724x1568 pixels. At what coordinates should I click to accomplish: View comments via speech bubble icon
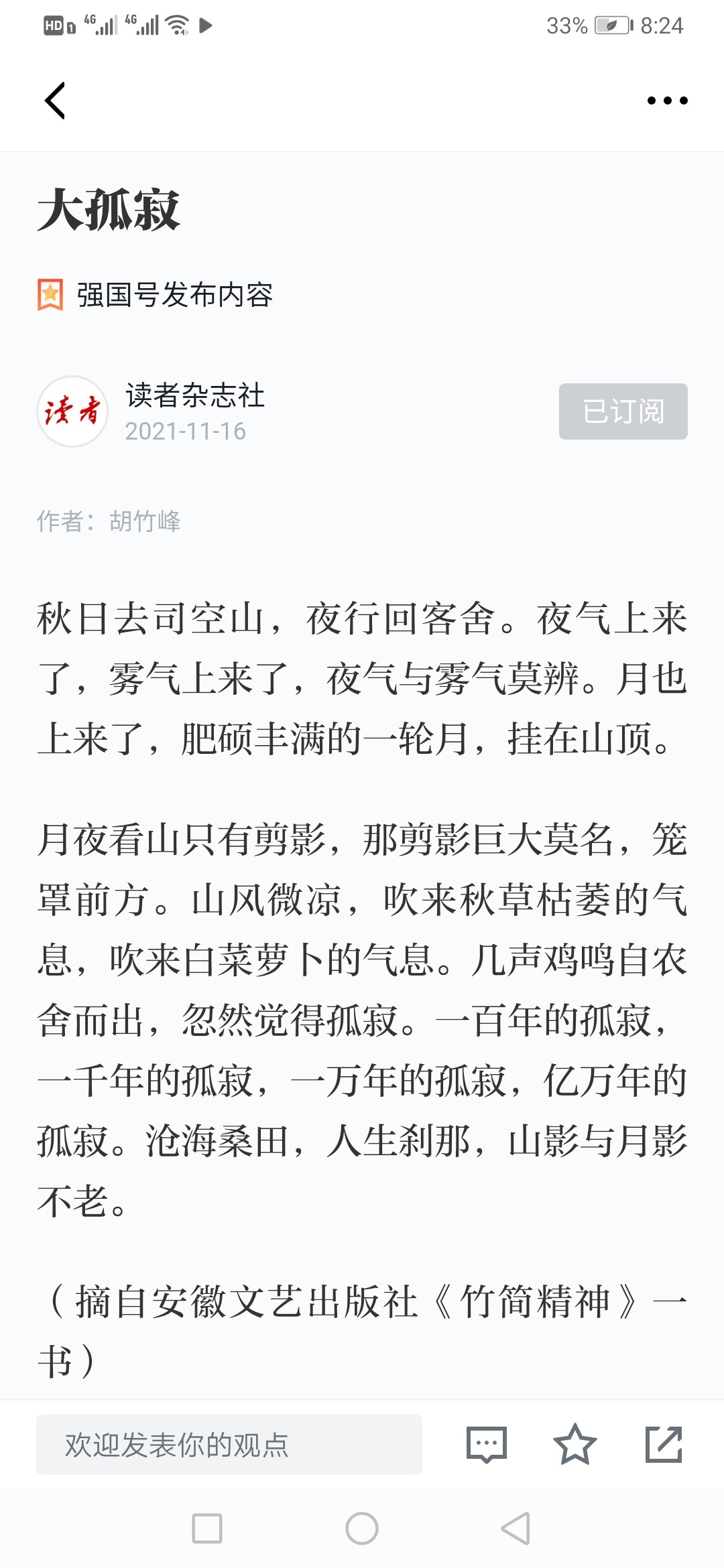point(486,1445)
